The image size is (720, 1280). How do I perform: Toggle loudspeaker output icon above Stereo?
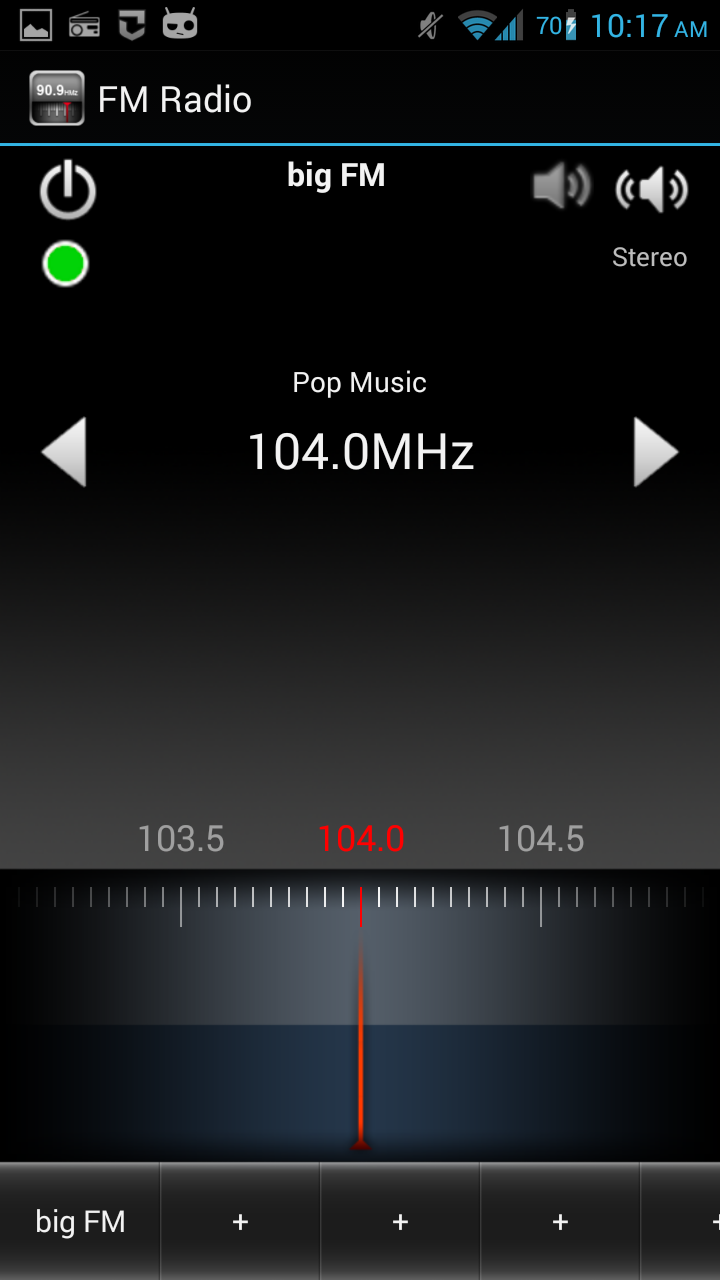[652, 189]
